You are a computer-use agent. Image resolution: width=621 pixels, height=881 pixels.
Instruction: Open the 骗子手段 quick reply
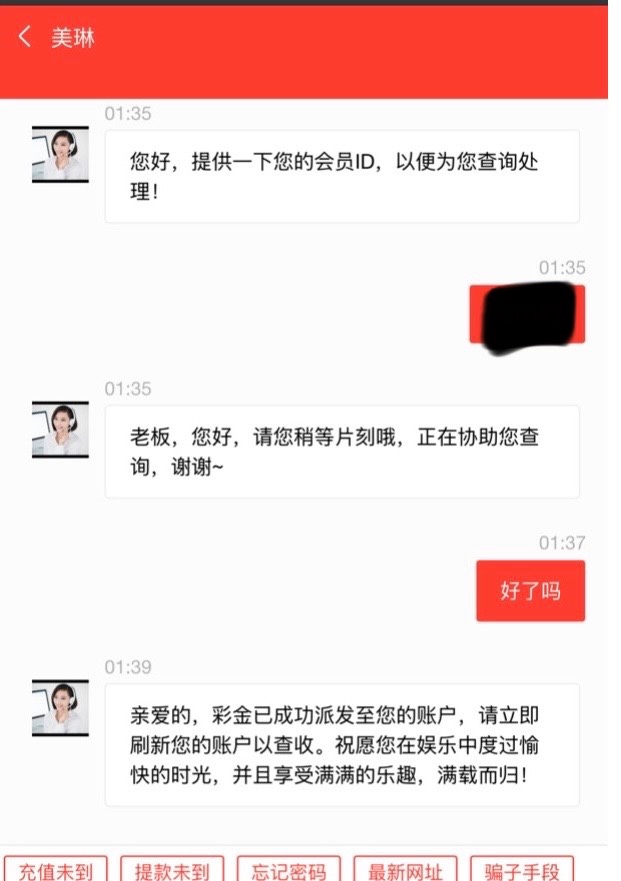(x=520, y=870)
